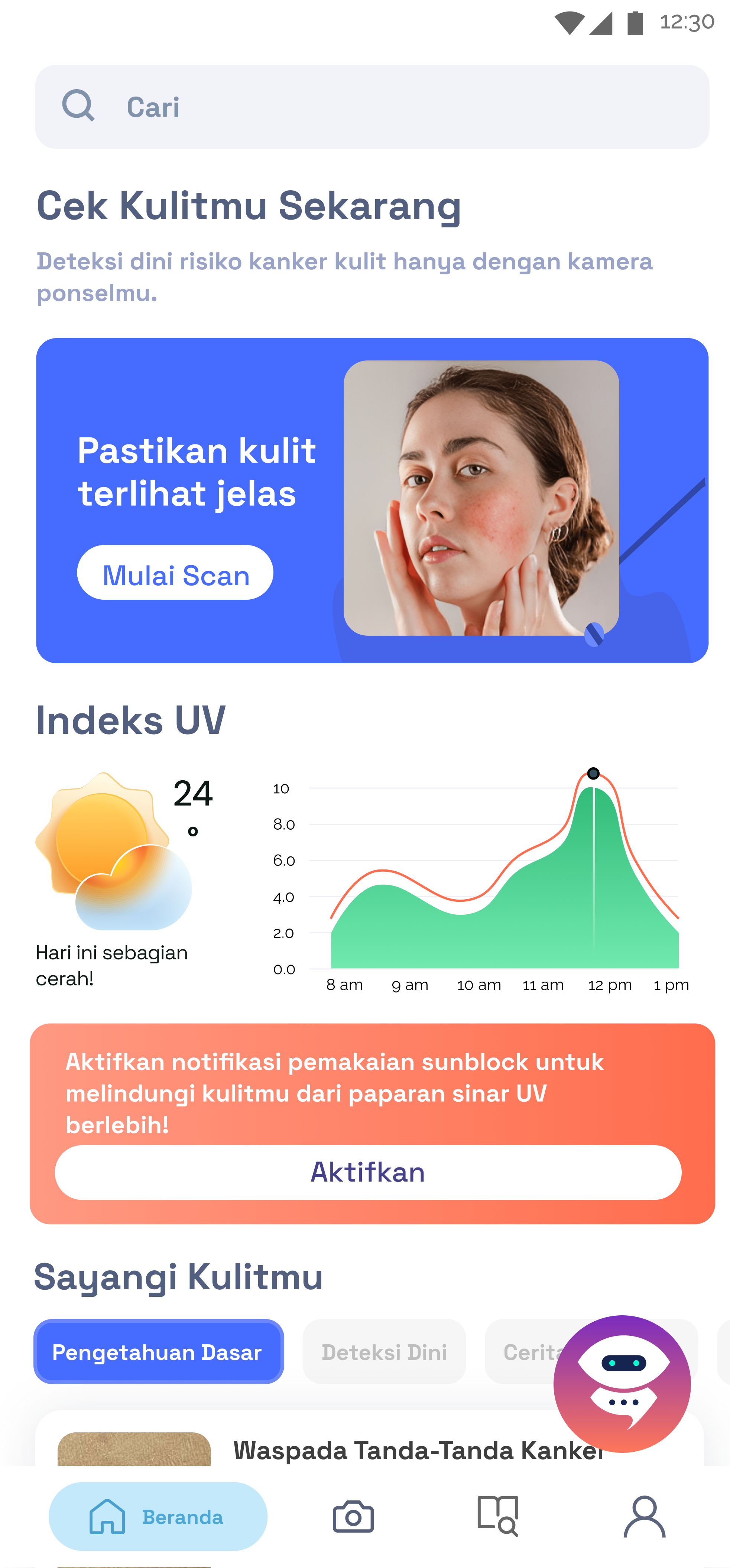Go to the Beranda tab
Screen dimensions: 730x1568
coord(158,1516)
